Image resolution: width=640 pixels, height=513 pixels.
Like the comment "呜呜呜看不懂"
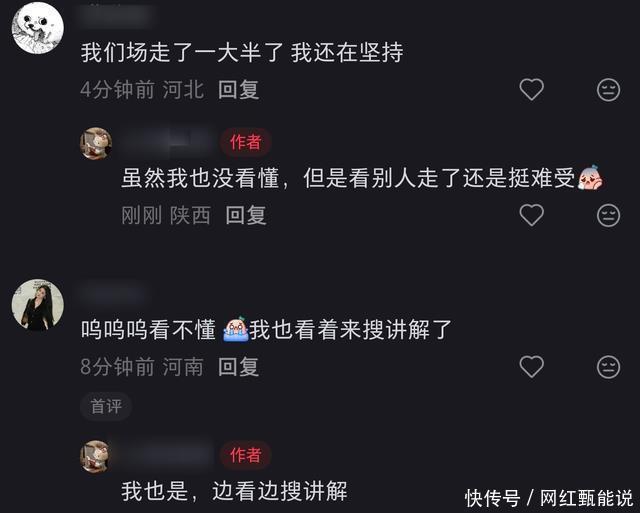coord(531,367)
